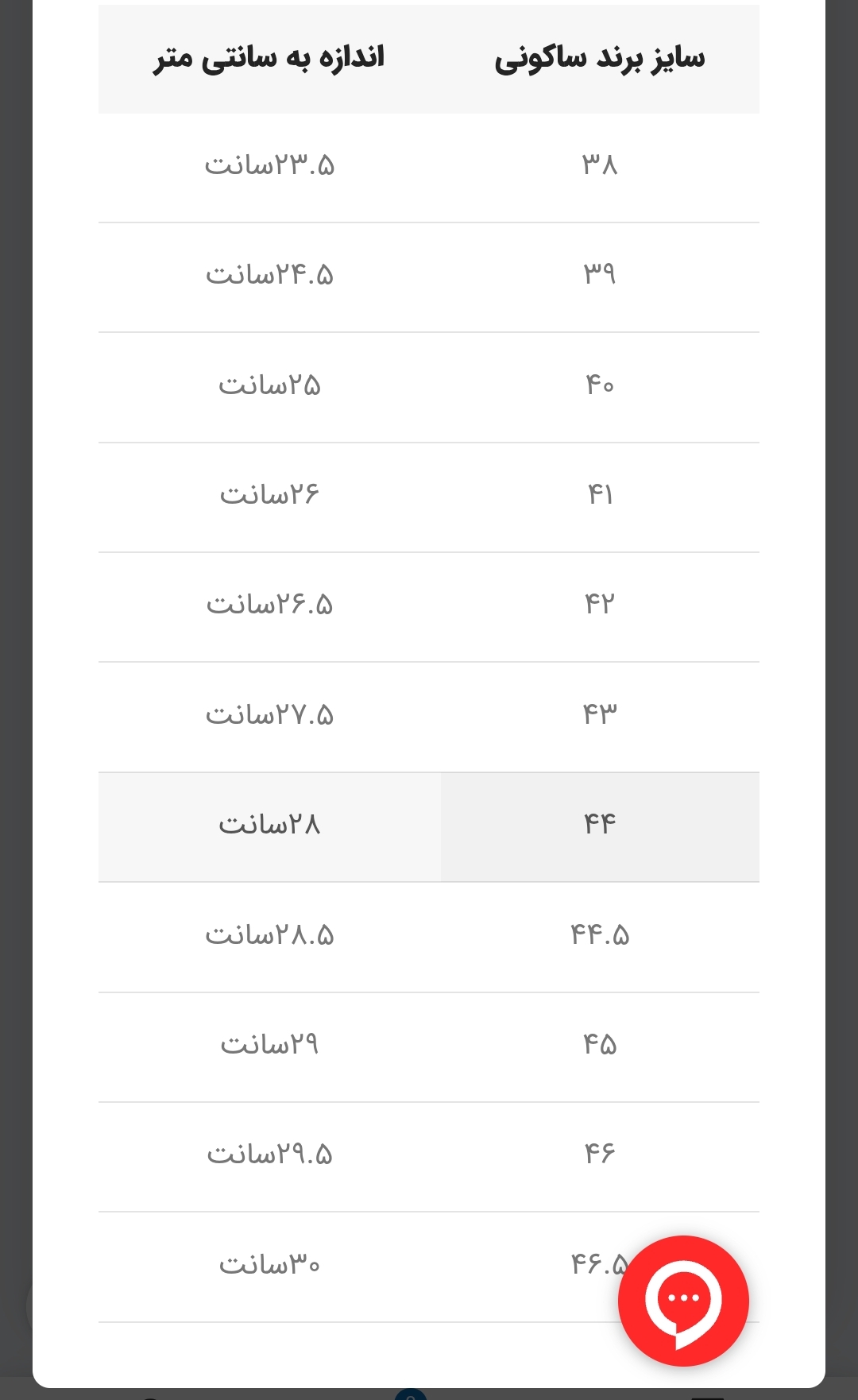Open the red chat support bubble
Image resolution: width=858 pixels, height=1400 pixels.
click(x=683, y=1301)
